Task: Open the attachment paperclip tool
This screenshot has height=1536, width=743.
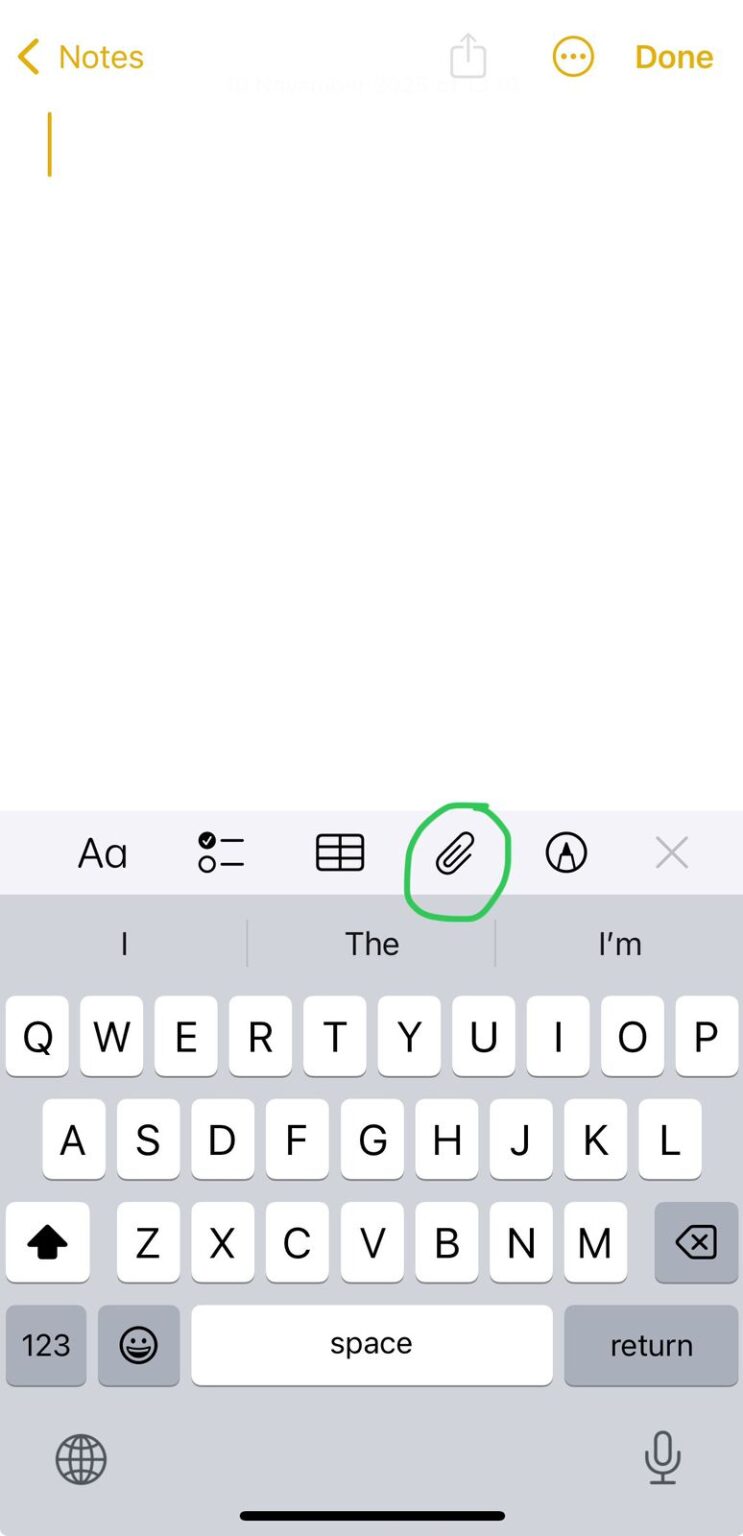Action: (x=456, y=853)
